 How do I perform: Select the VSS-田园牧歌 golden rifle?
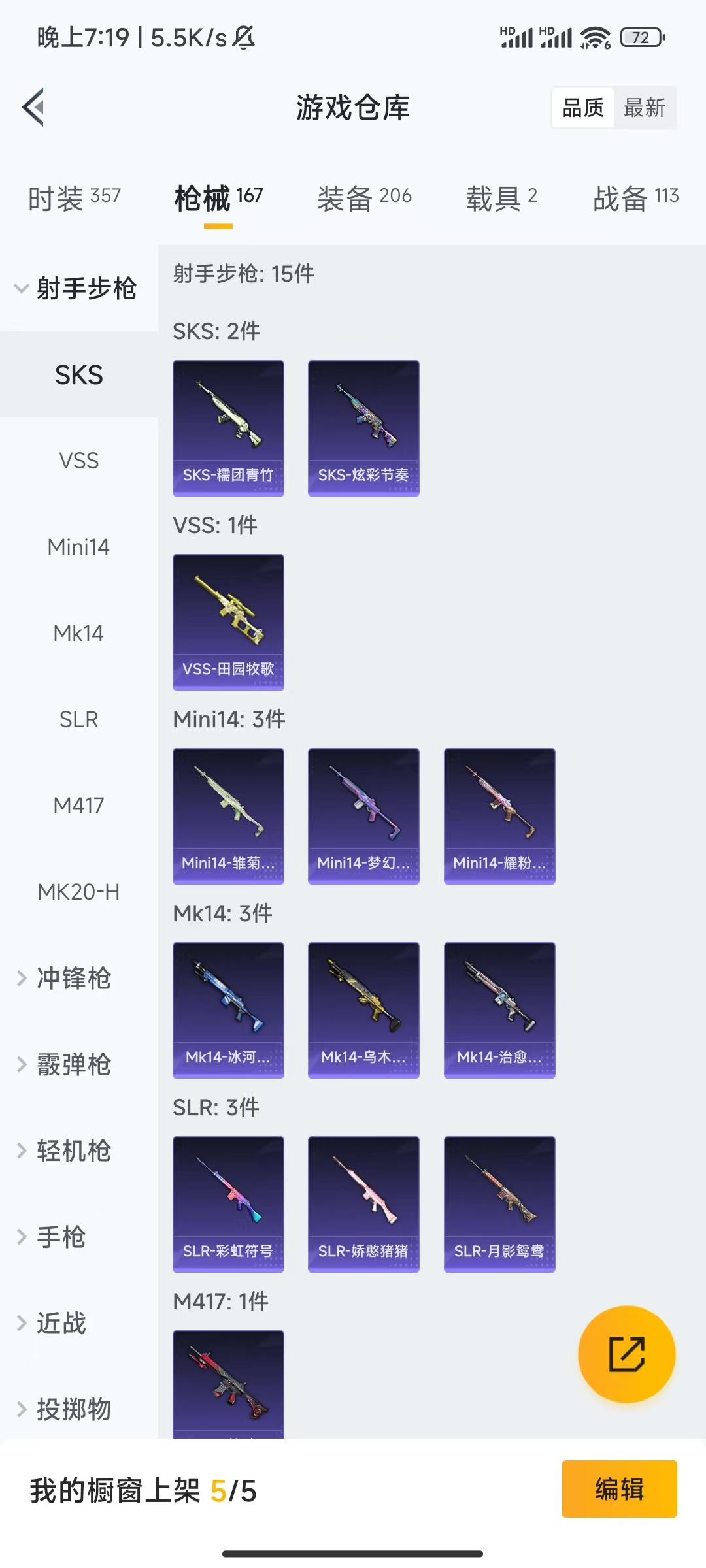(x=228, y=621)
